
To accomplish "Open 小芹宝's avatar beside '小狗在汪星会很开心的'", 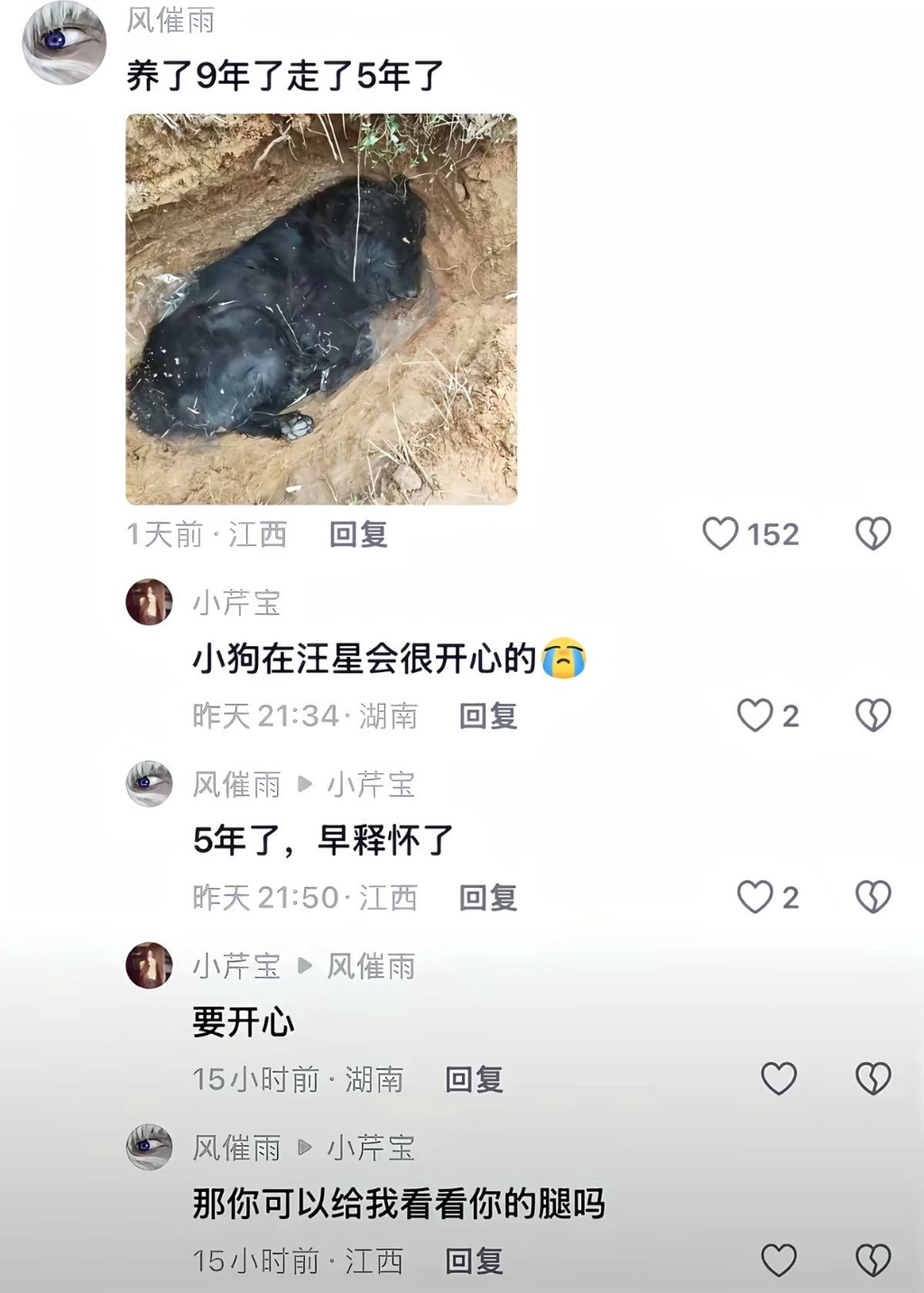I will 149,602.
